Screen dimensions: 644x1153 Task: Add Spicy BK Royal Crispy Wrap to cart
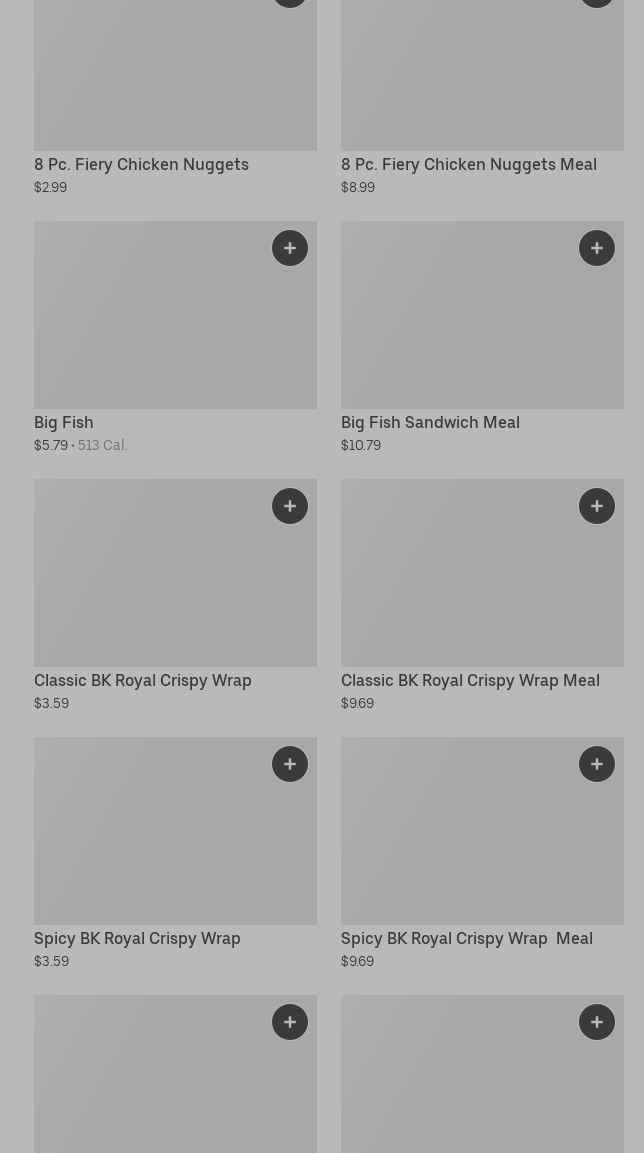(x=290, y=764)
